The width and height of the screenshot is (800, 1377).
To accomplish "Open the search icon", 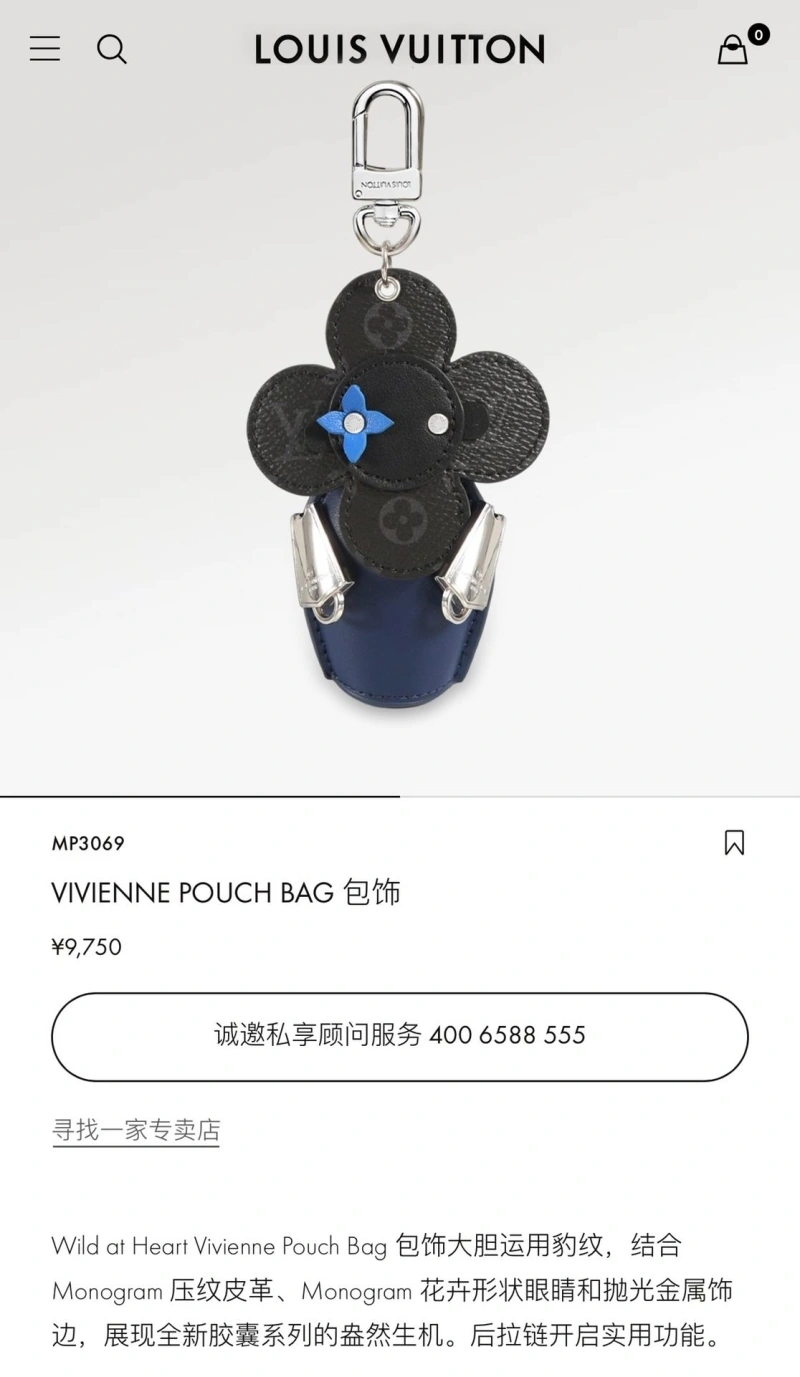I will 112,49.
